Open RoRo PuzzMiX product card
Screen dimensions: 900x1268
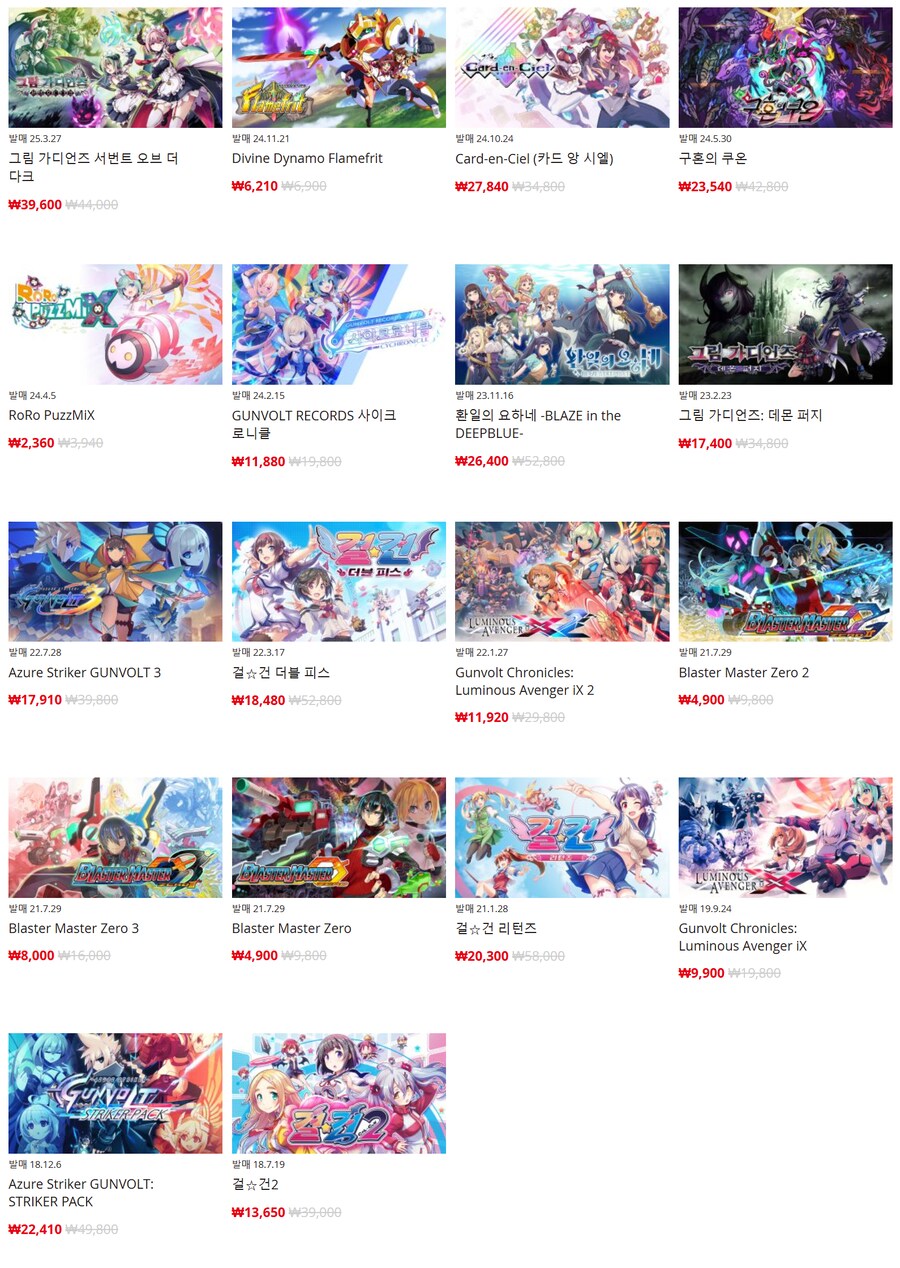pos(115,324)
